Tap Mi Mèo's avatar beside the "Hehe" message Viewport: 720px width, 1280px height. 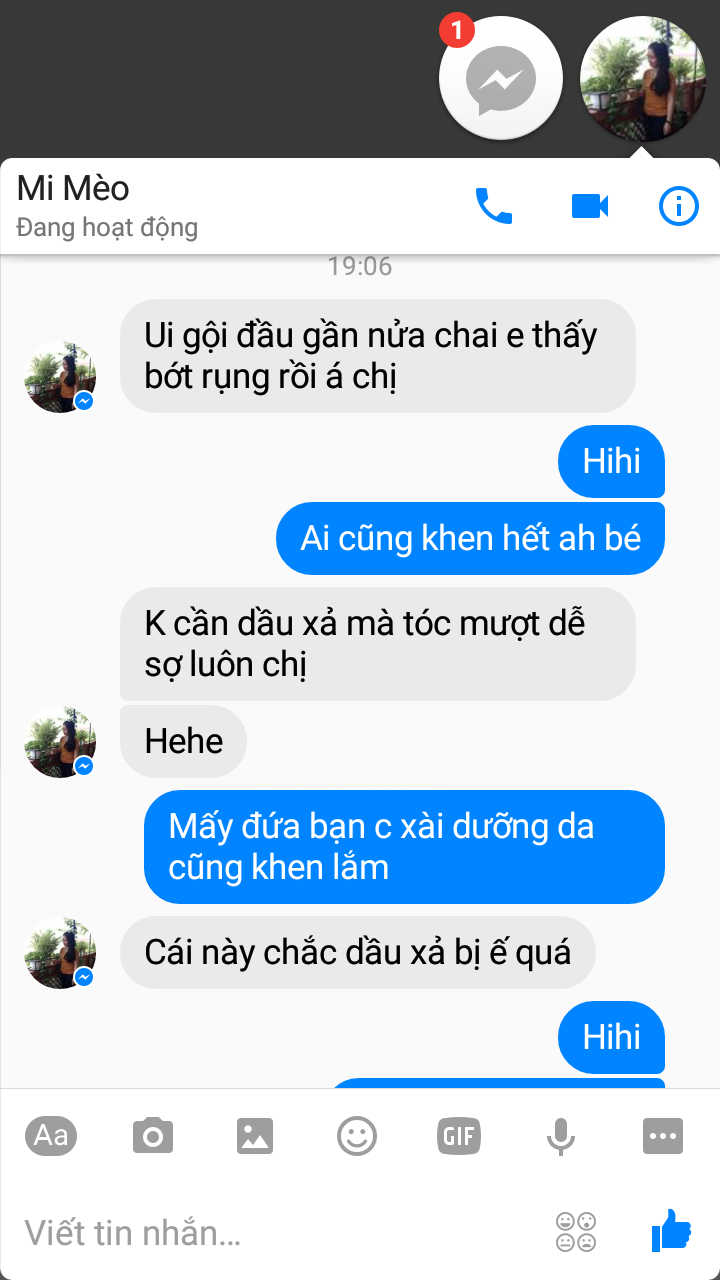60,742
